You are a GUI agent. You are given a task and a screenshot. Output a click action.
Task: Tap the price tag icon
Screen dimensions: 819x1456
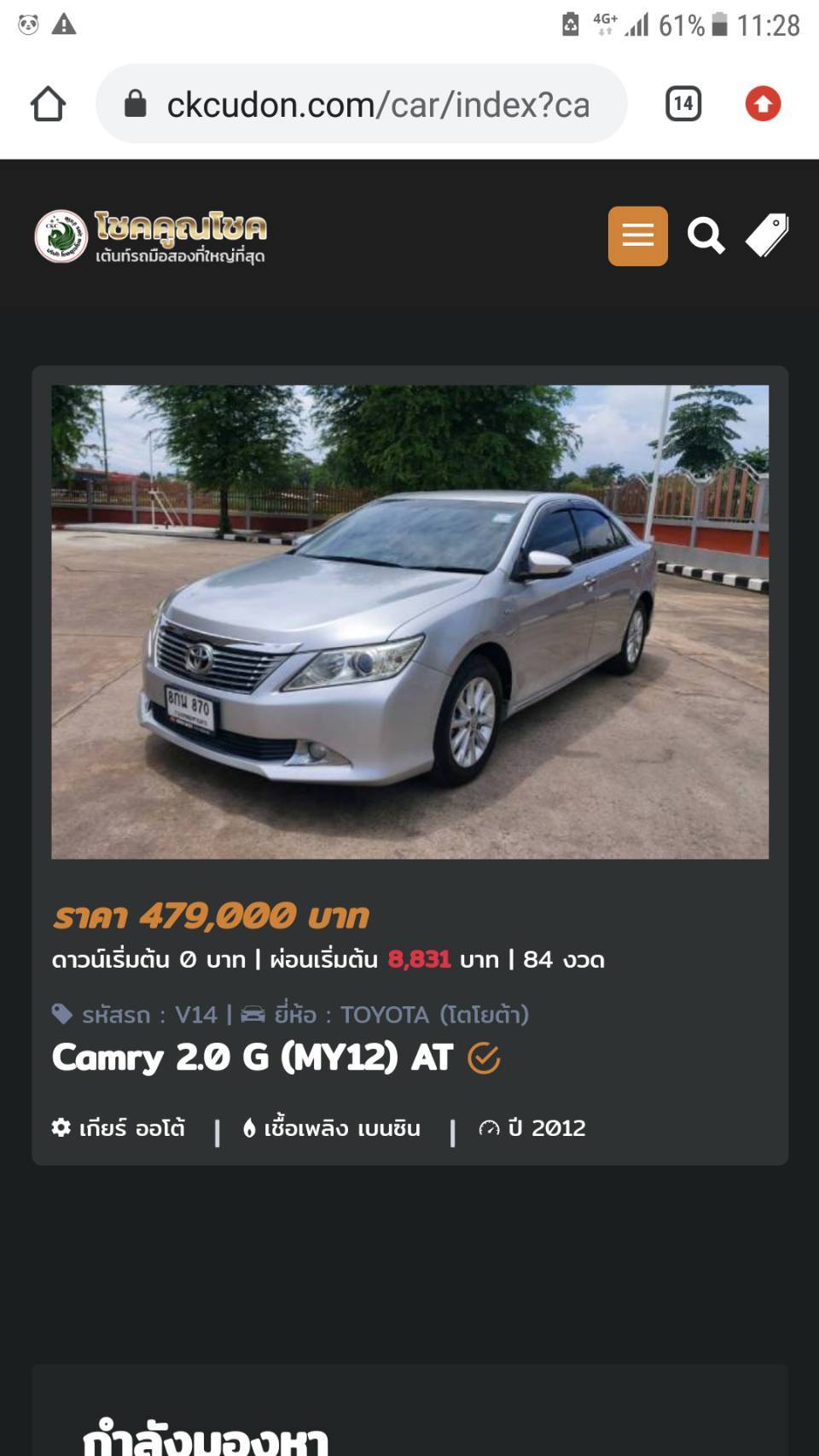pos(767,236)
